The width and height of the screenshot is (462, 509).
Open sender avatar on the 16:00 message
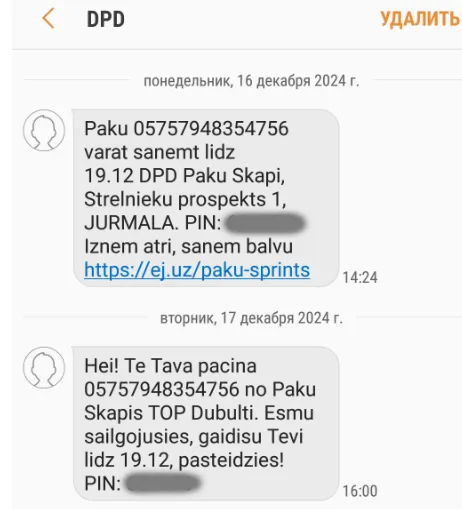[44, 367]
